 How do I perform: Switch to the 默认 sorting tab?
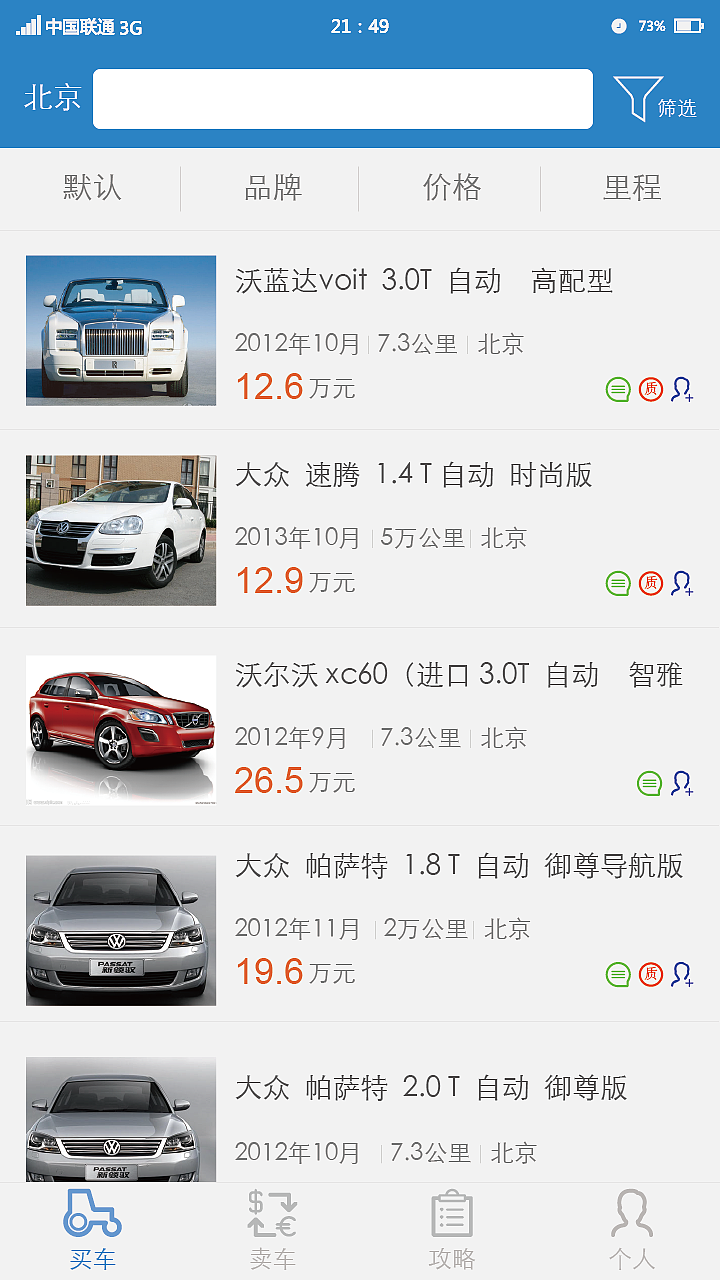90,188
